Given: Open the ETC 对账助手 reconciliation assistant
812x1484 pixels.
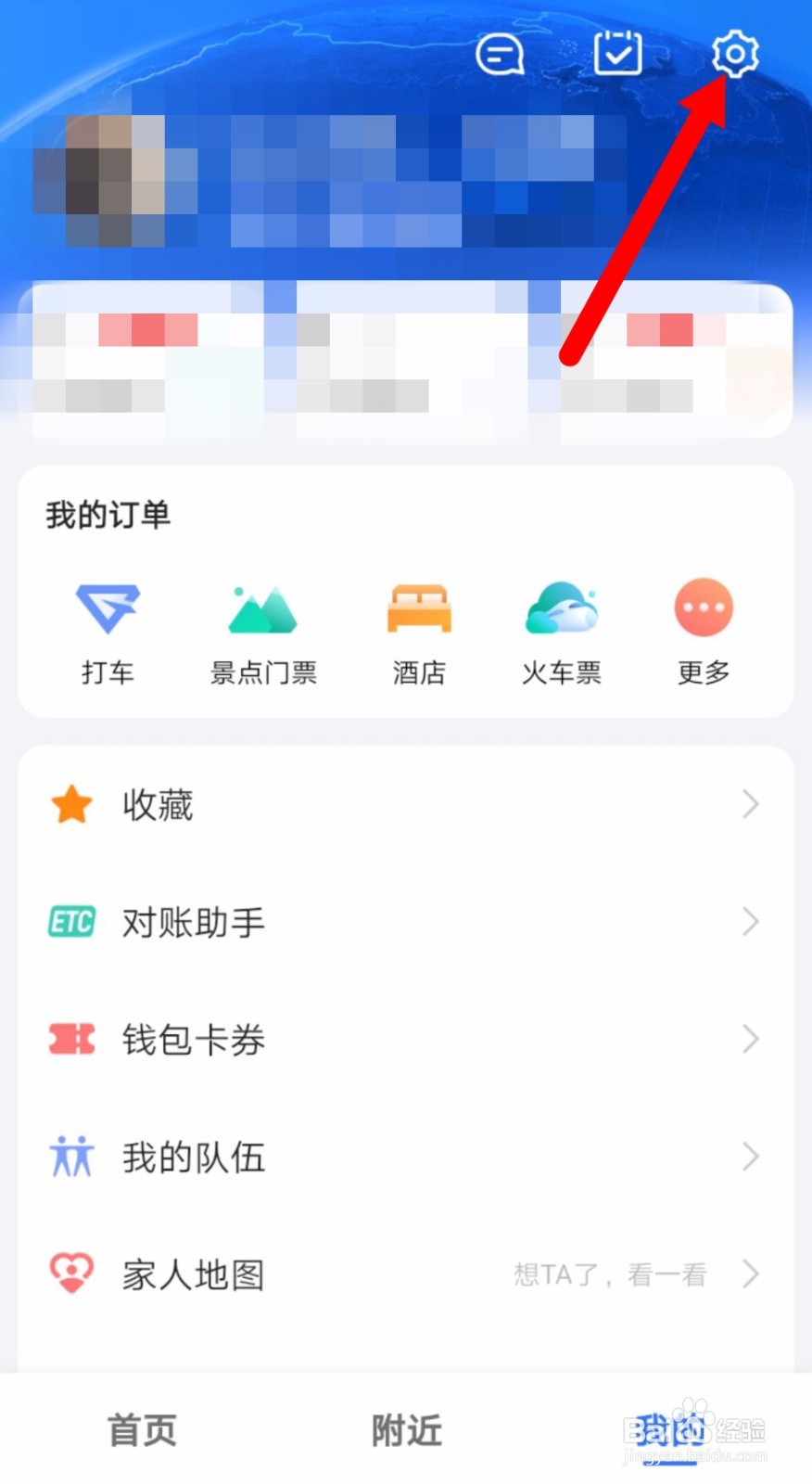Looking at the screenshot, I should 71,922.
